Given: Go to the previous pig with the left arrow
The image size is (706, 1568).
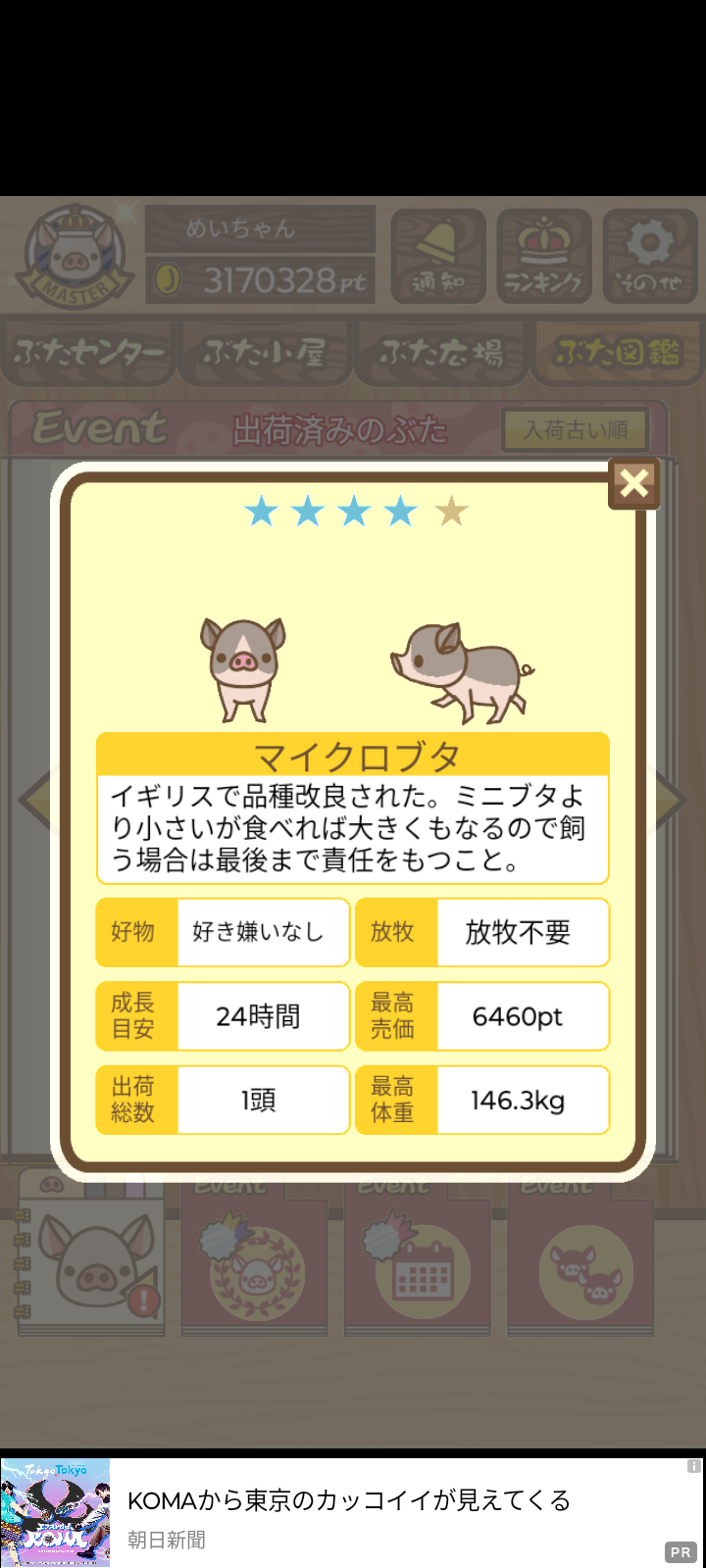Looking at the screenshot, I should pyautogui.click(x=33, y=799).
